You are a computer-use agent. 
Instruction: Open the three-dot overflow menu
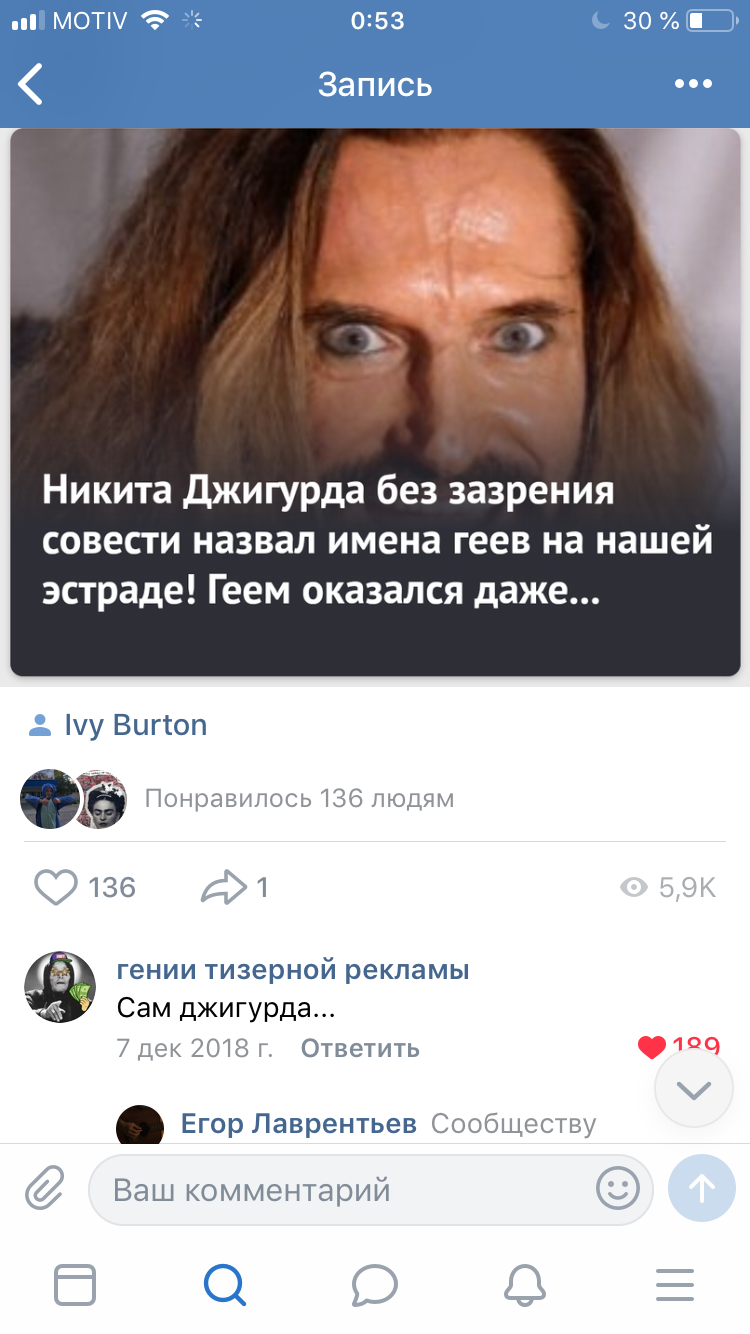(x=693, y=84)
